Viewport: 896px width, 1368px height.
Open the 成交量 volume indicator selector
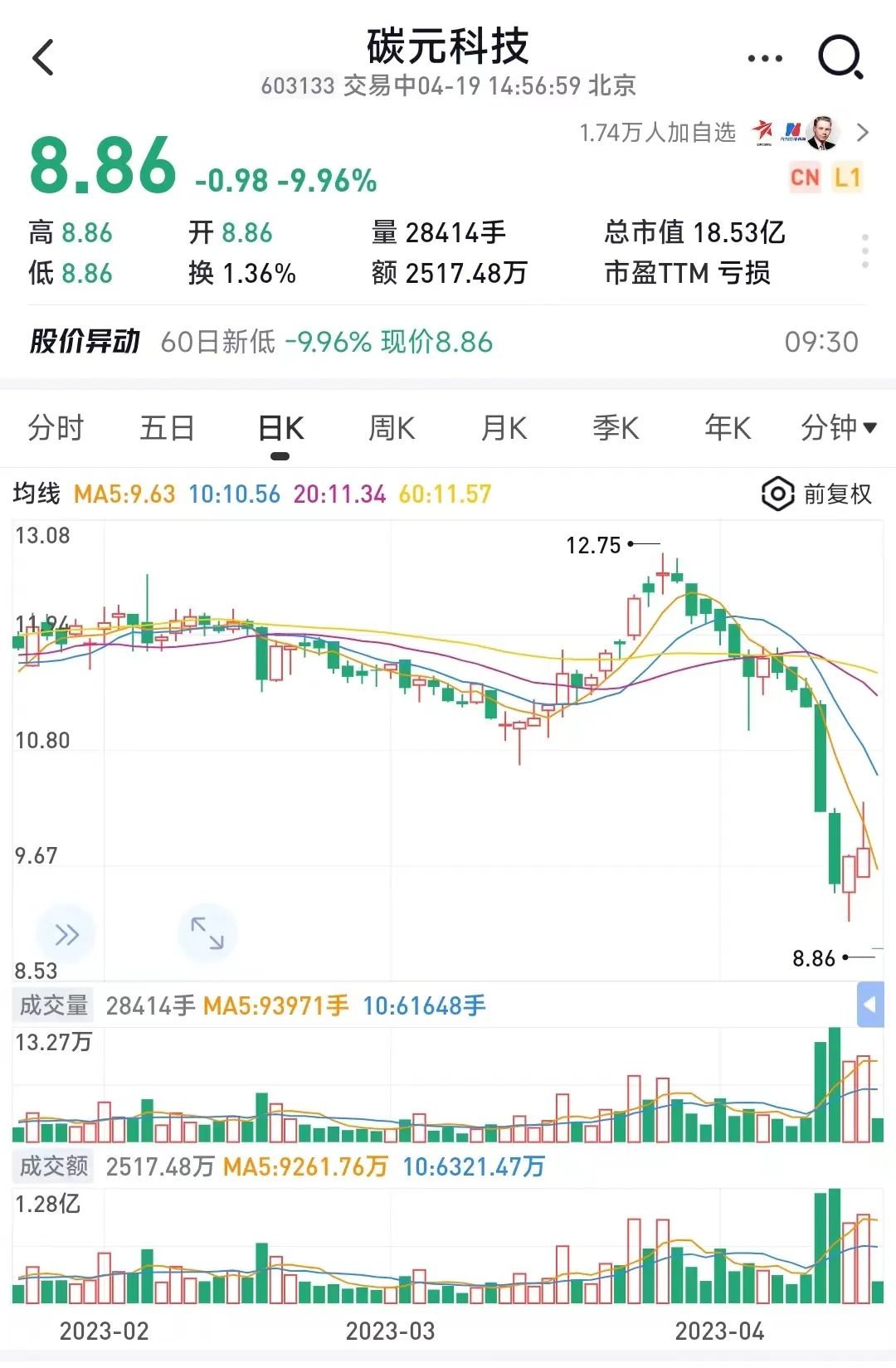coord(54,1005)
